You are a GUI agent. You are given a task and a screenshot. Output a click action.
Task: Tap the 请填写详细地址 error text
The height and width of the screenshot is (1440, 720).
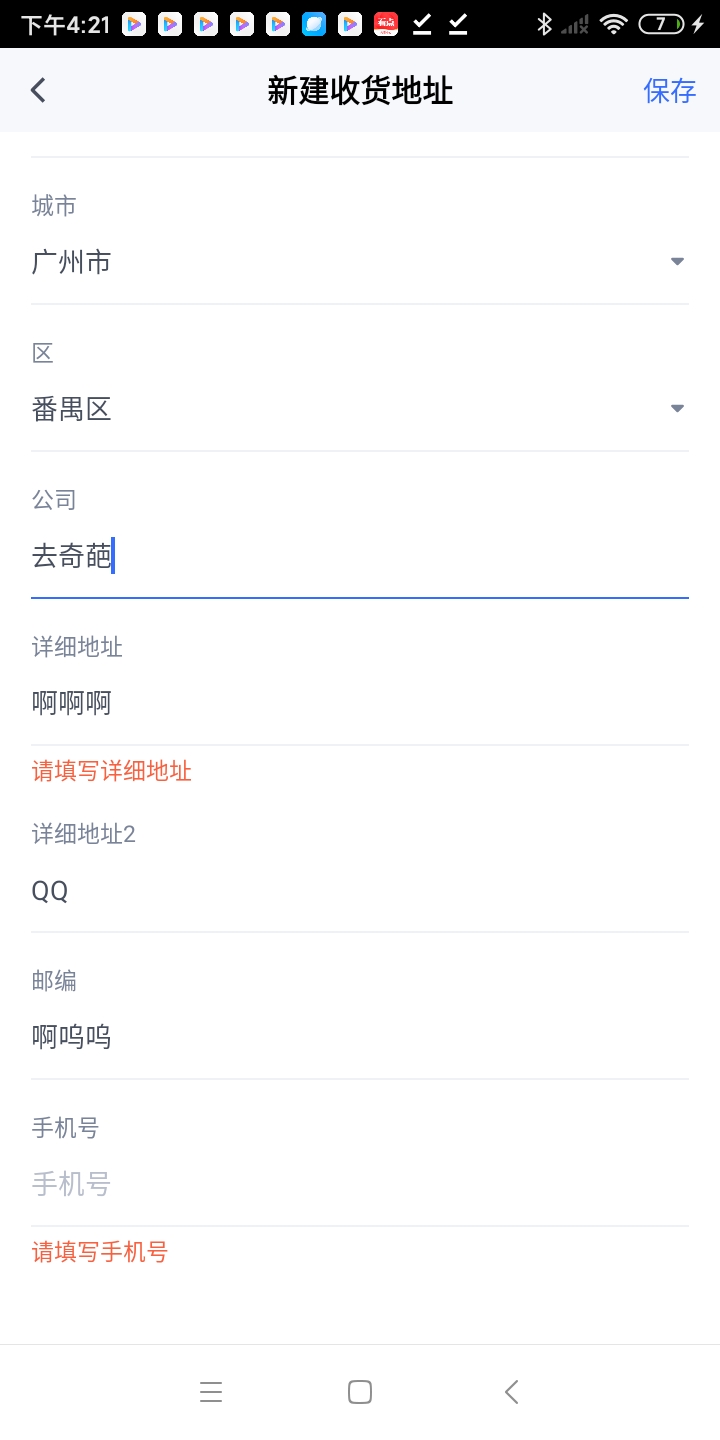click(112, 771)
